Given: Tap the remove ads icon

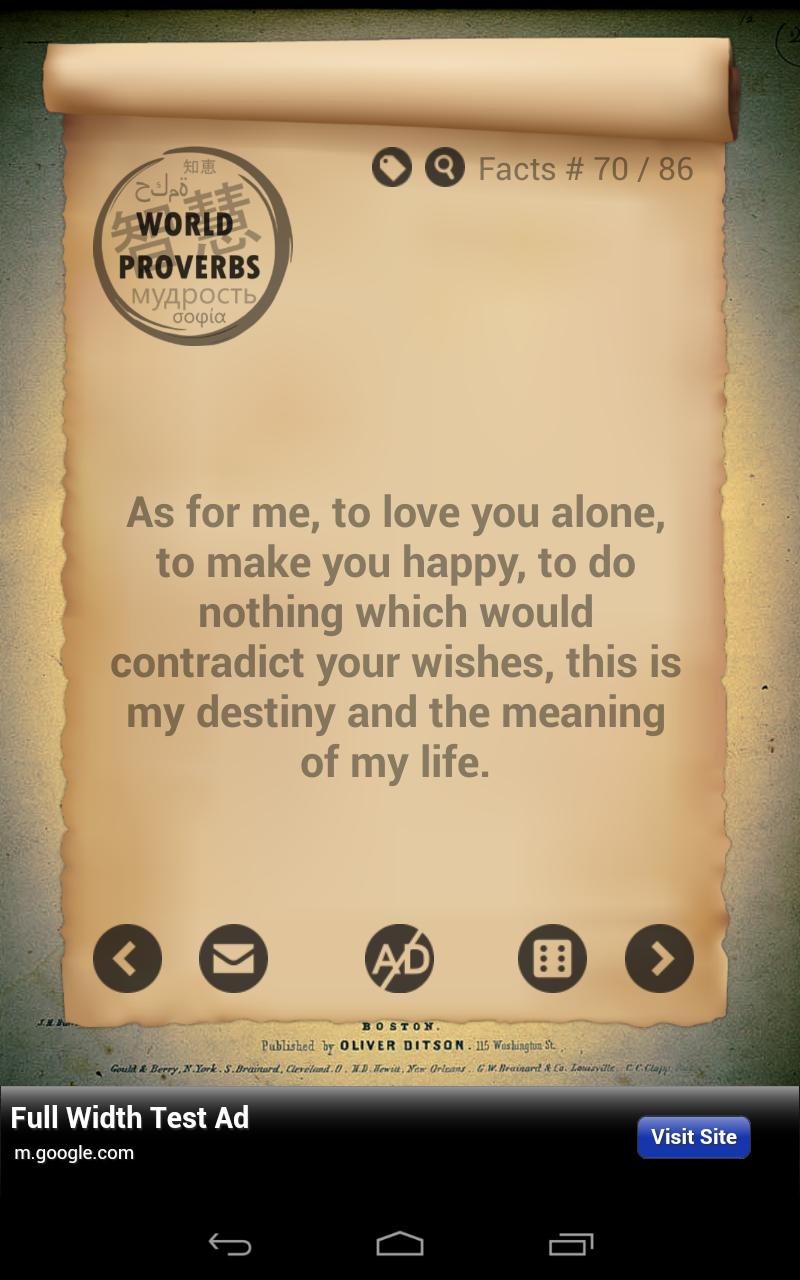Looking at the screenshot, I should click(x=399, y=958).
